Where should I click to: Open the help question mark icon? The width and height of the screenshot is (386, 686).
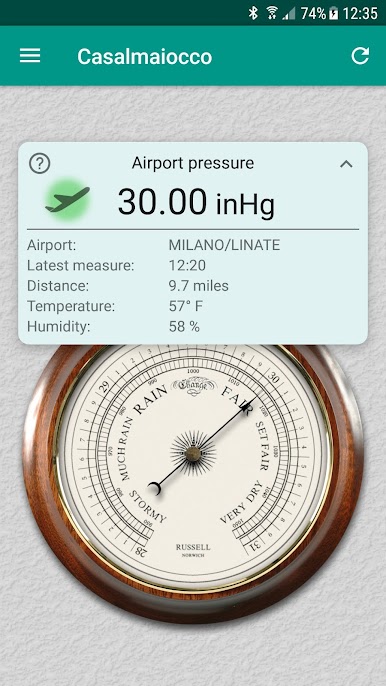point(40,164)
